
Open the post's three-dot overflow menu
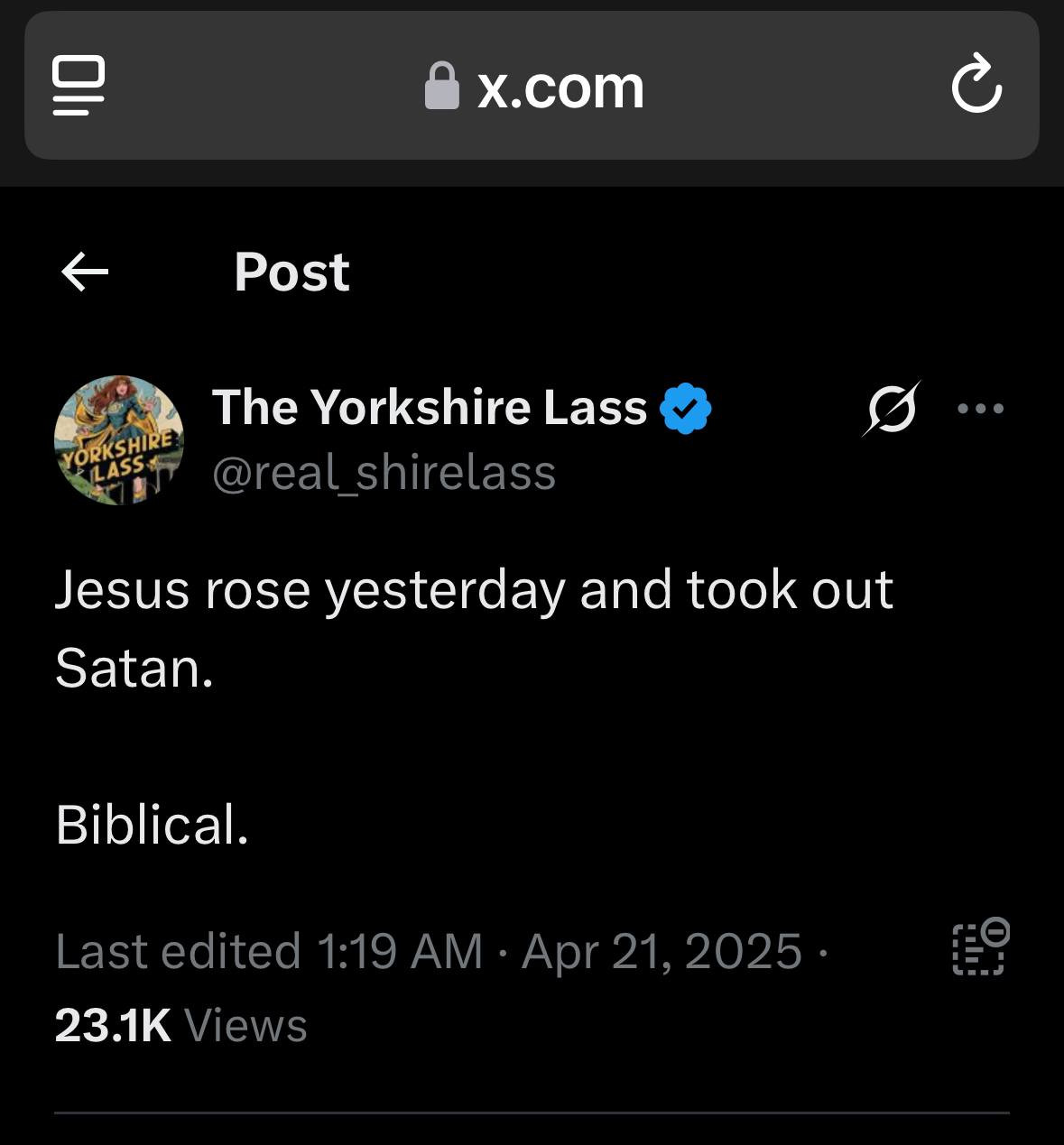[981, 409]
